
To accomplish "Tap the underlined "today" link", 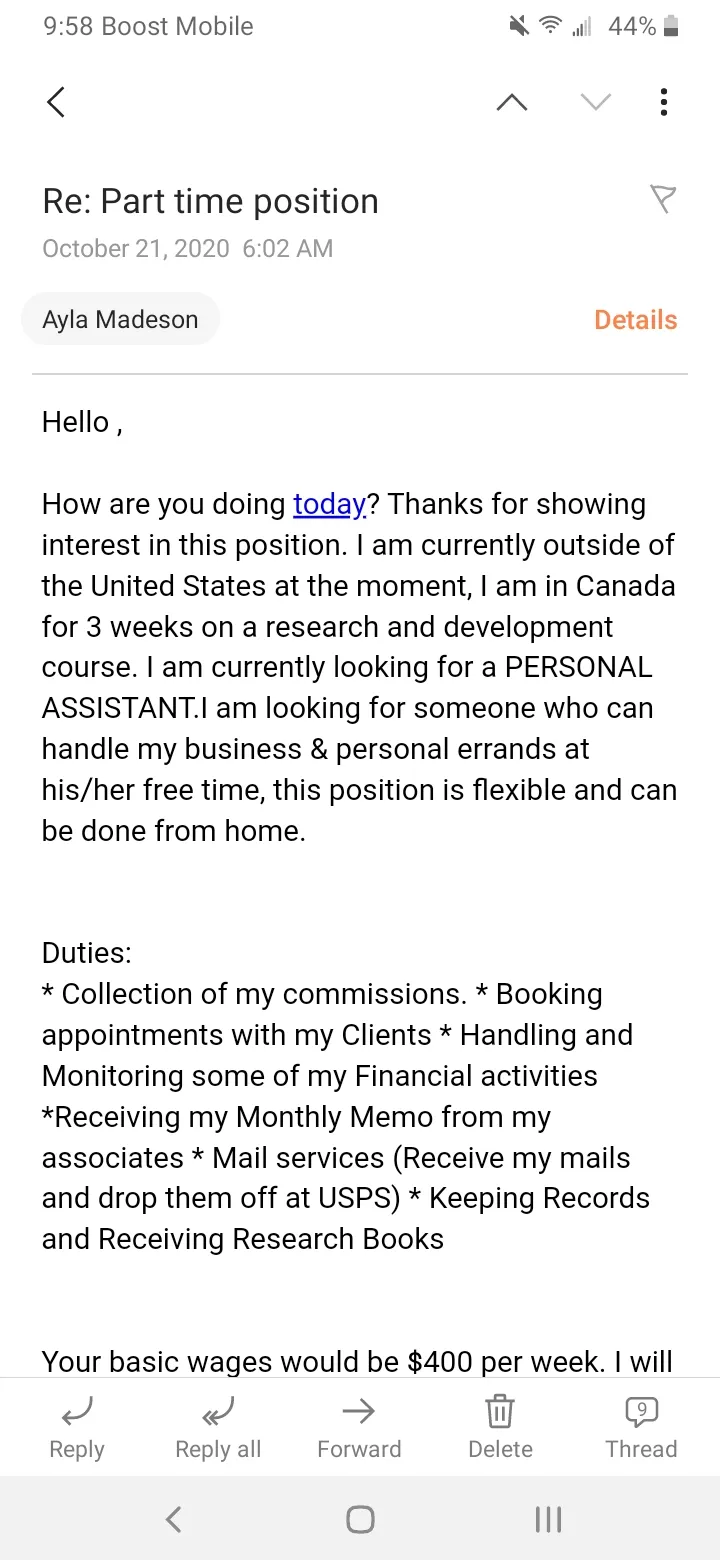I will 329,504.
